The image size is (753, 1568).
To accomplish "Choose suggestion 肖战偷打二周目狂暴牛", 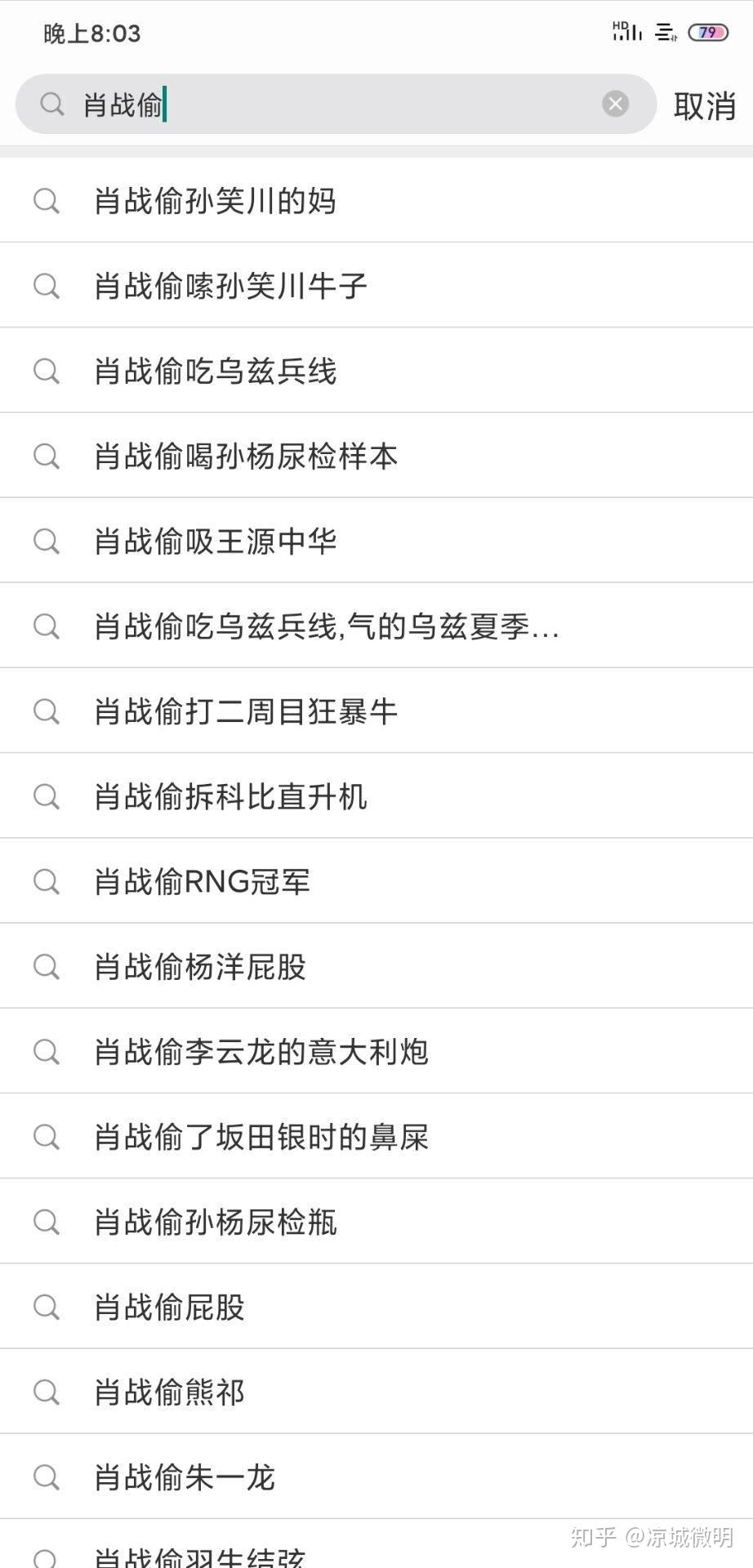I will (x=246, y=711).
